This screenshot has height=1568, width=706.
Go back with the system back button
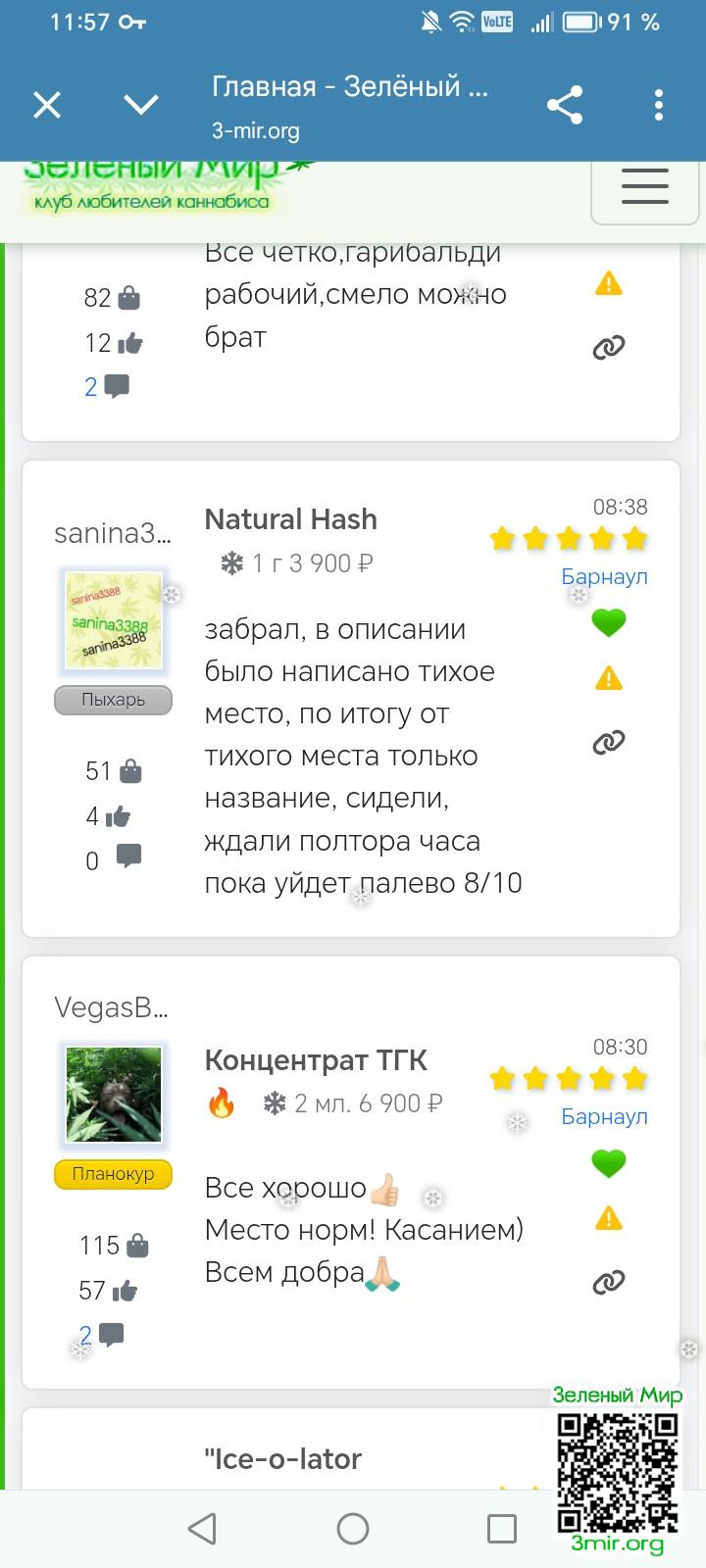[202, 1529]
